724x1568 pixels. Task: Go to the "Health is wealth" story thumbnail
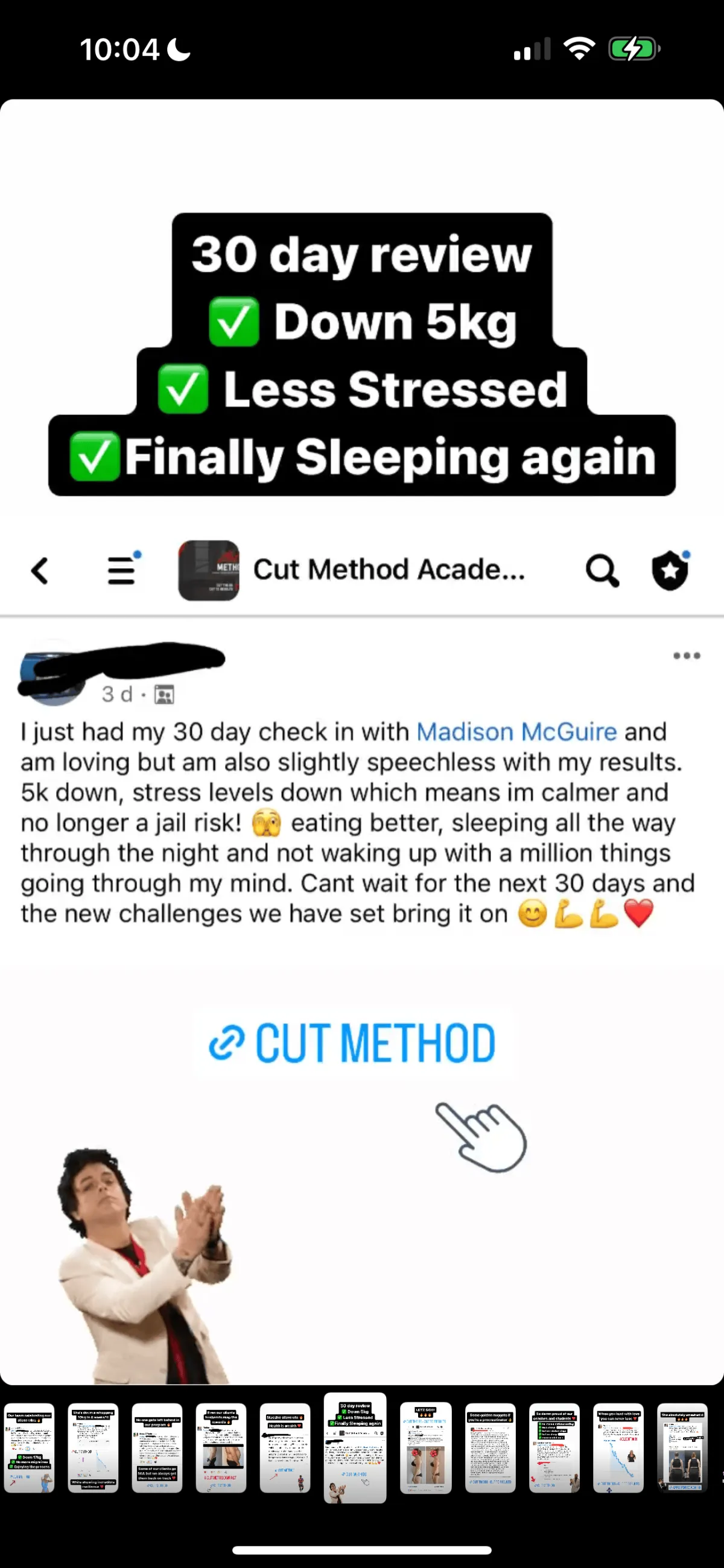pyautogui.click(x=285, y=1448)
